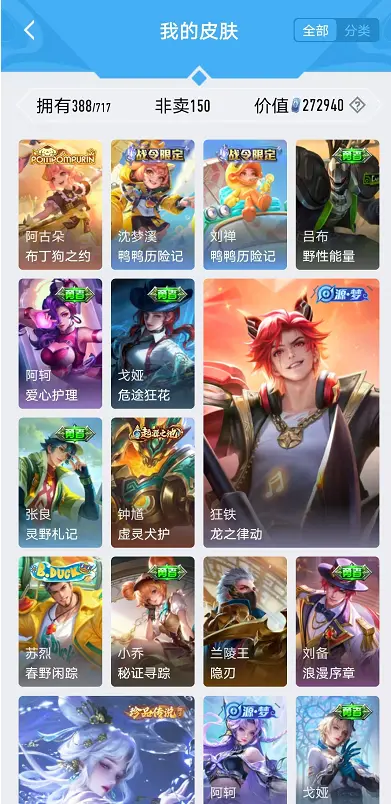Open the 珍品传说 skin card

click(x=107, y=750)
